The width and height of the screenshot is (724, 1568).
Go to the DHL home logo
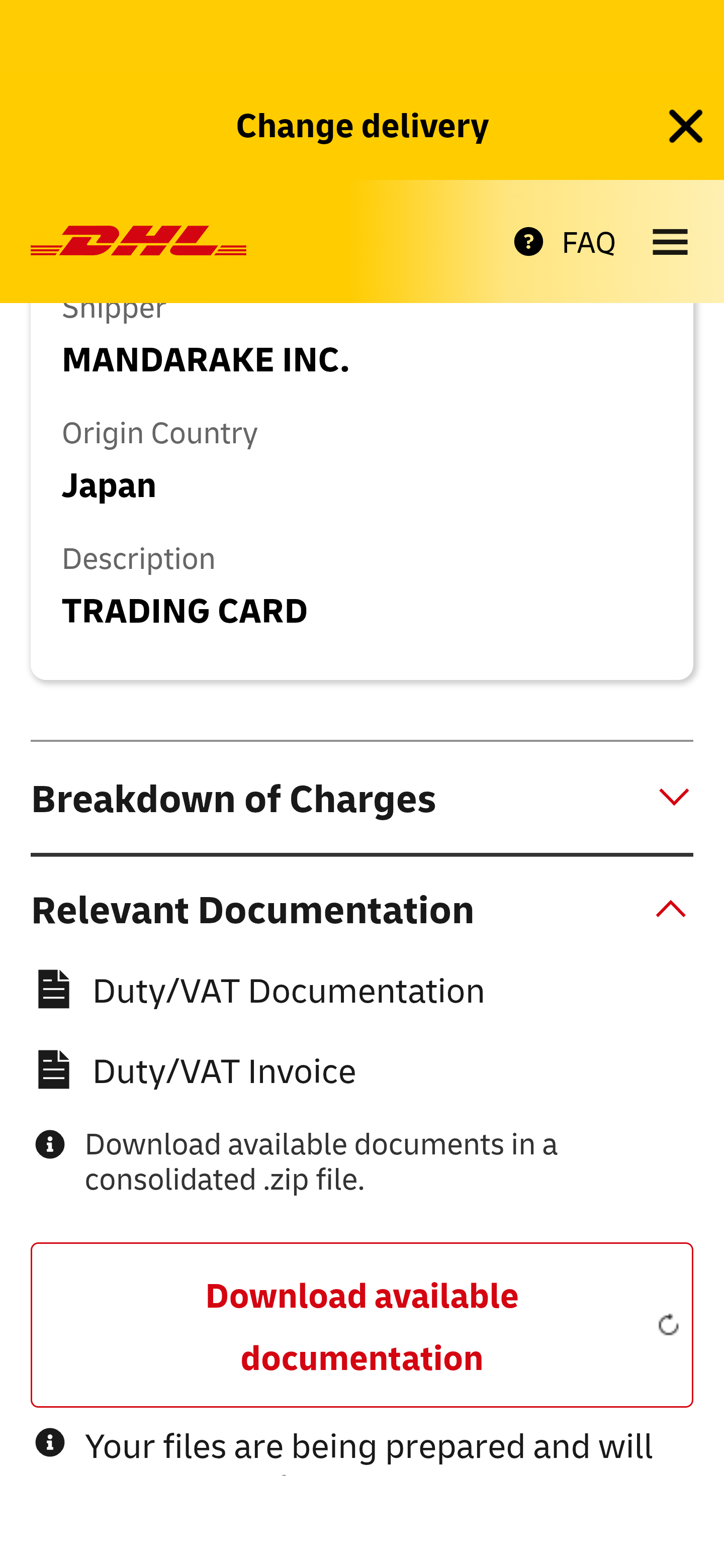pos(138,241)
